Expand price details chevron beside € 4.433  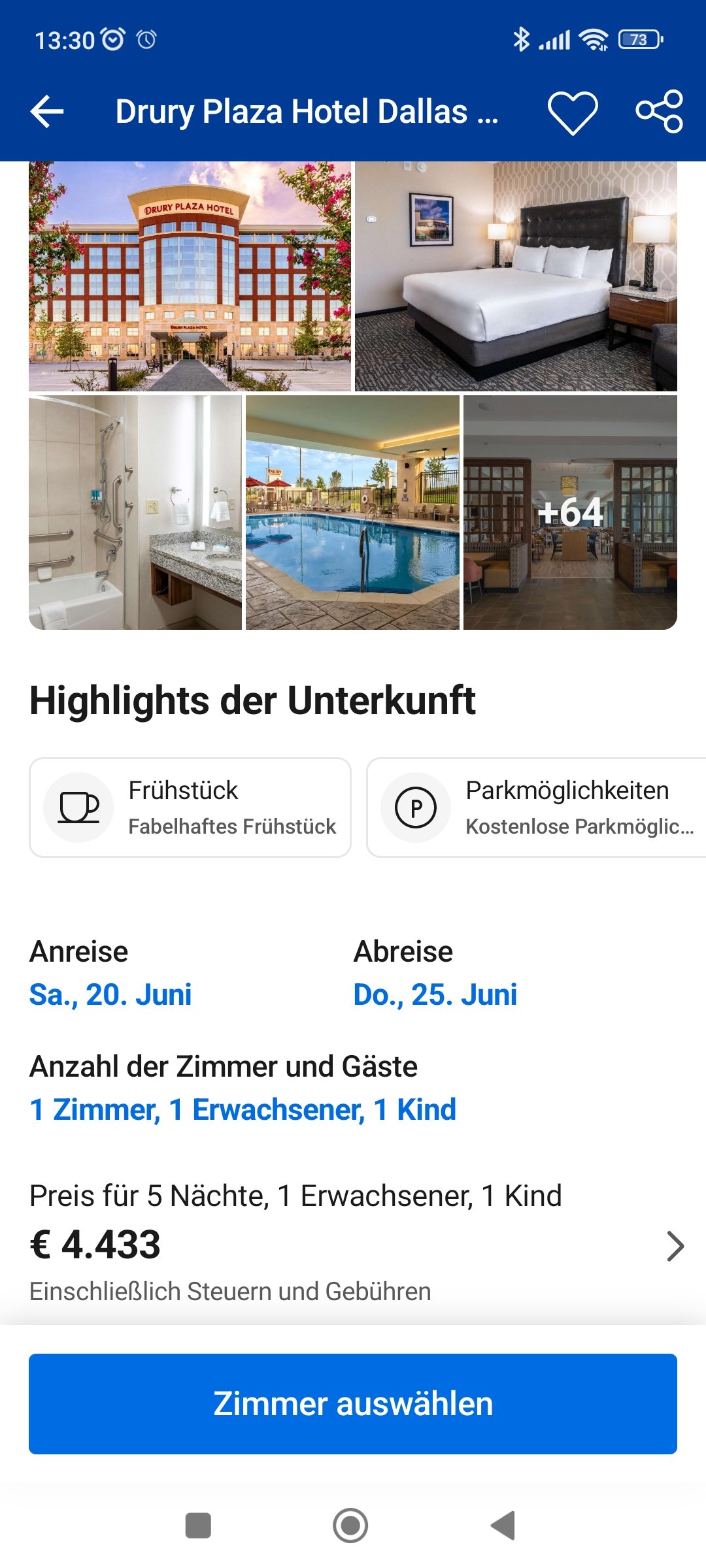tap(675, 1246)
